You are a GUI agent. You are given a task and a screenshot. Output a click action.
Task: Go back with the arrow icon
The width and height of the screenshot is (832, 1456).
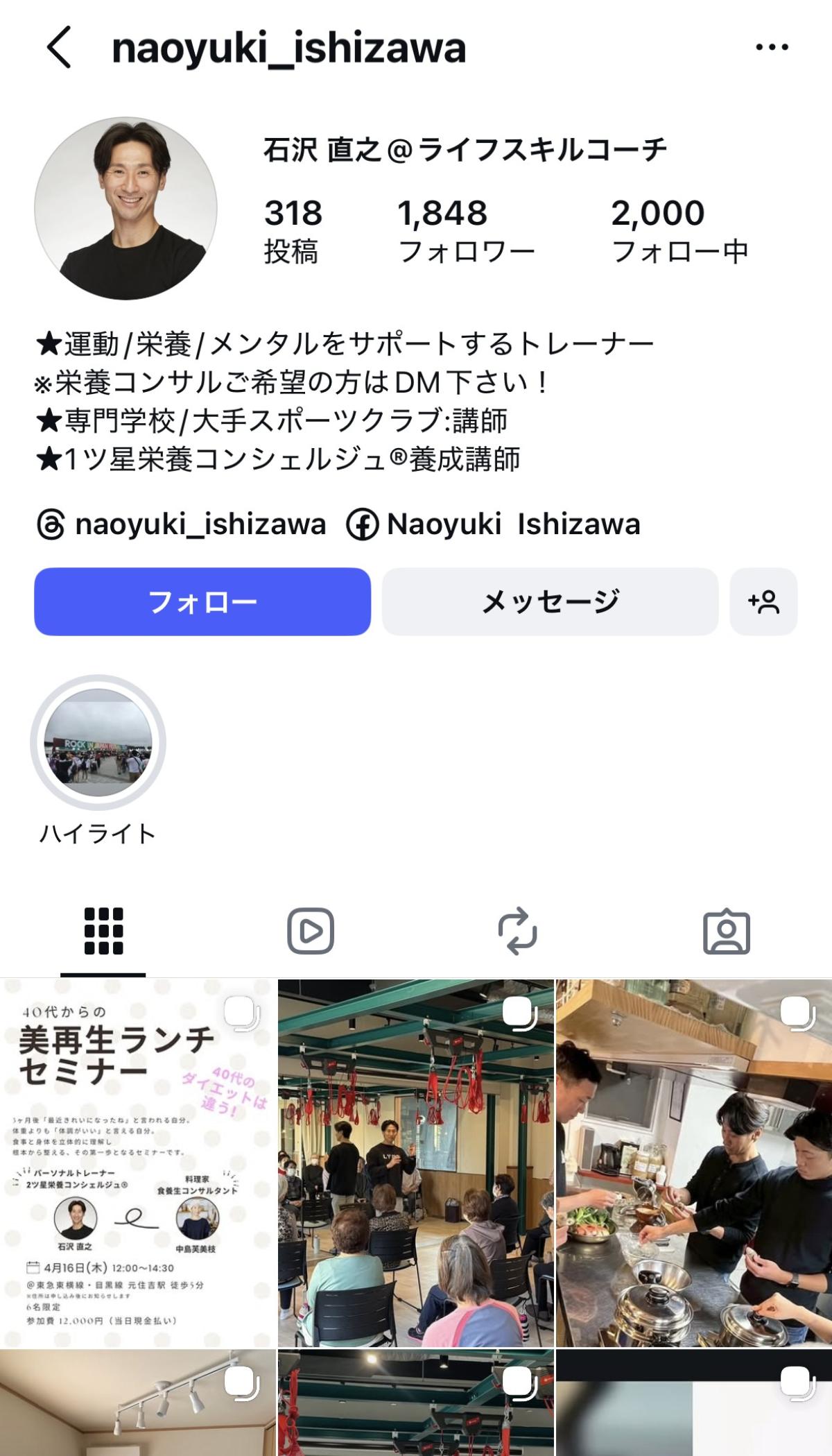pos(59,49)
